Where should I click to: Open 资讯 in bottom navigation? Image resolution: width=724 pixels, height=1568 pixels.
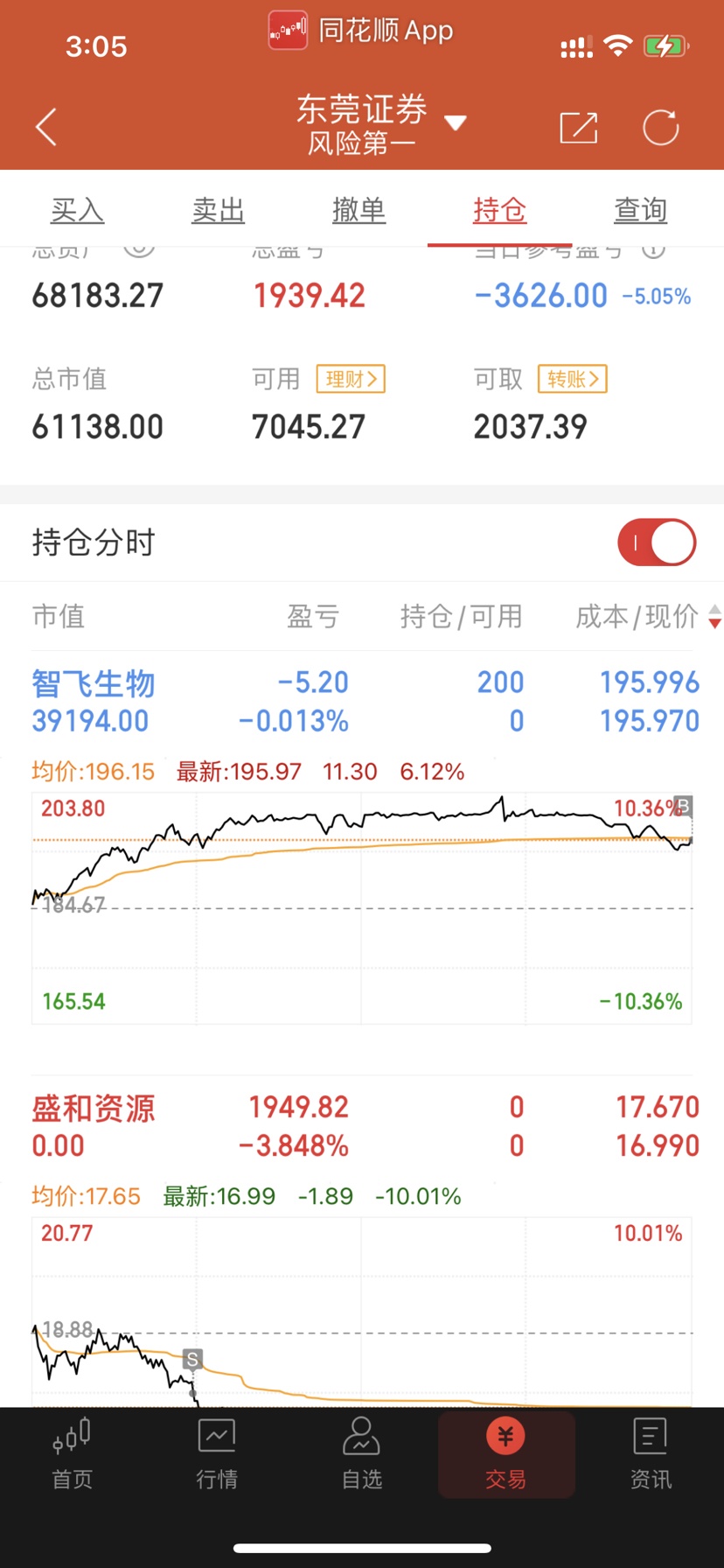pyautogui.click(x=651, y=1454)
